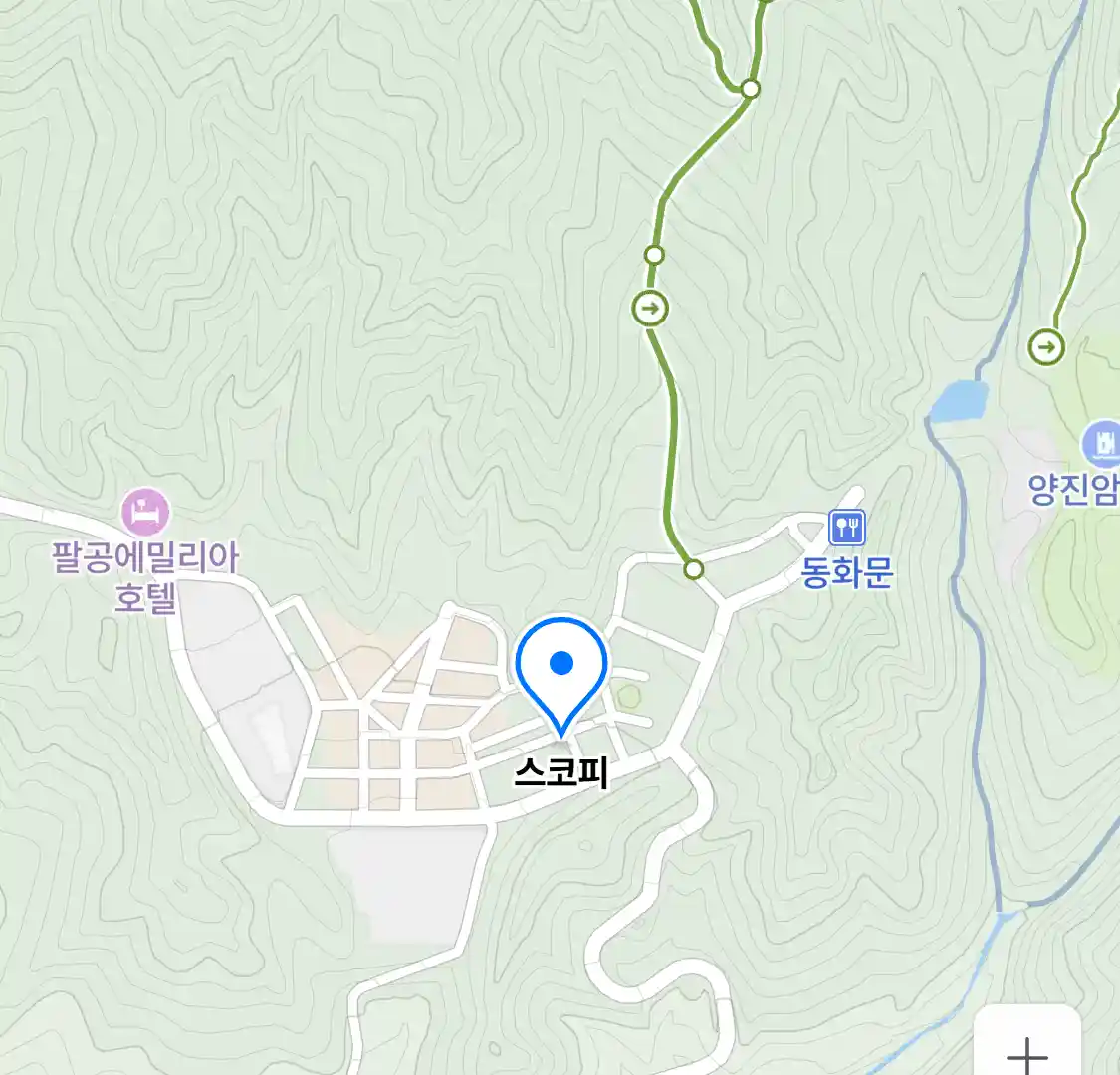1120x1075 pixels.
Task: Open the 양진암 temple marker
Action: [1101, 444]
